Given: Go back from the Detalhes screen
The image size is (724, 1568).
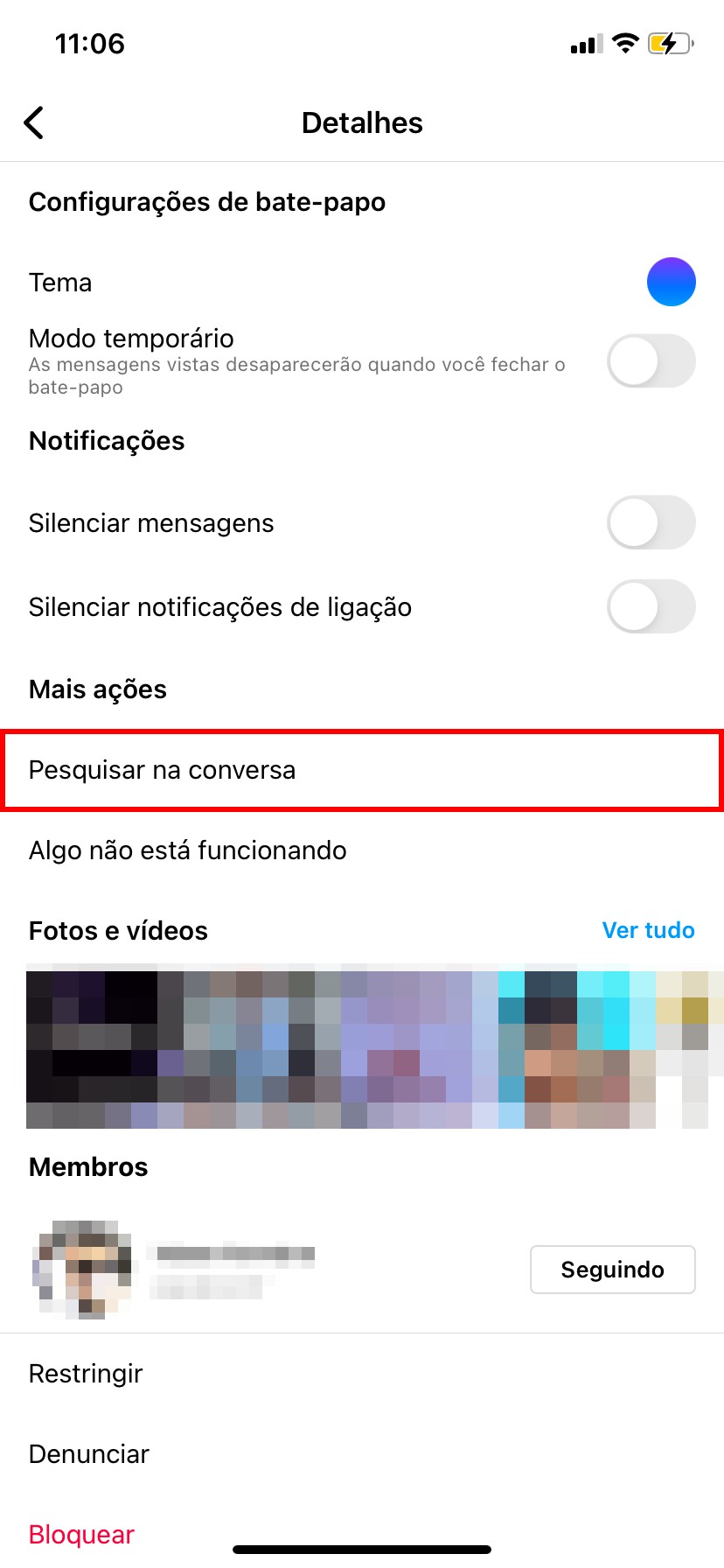Looking at the screenshot, I should coord(34,123).
